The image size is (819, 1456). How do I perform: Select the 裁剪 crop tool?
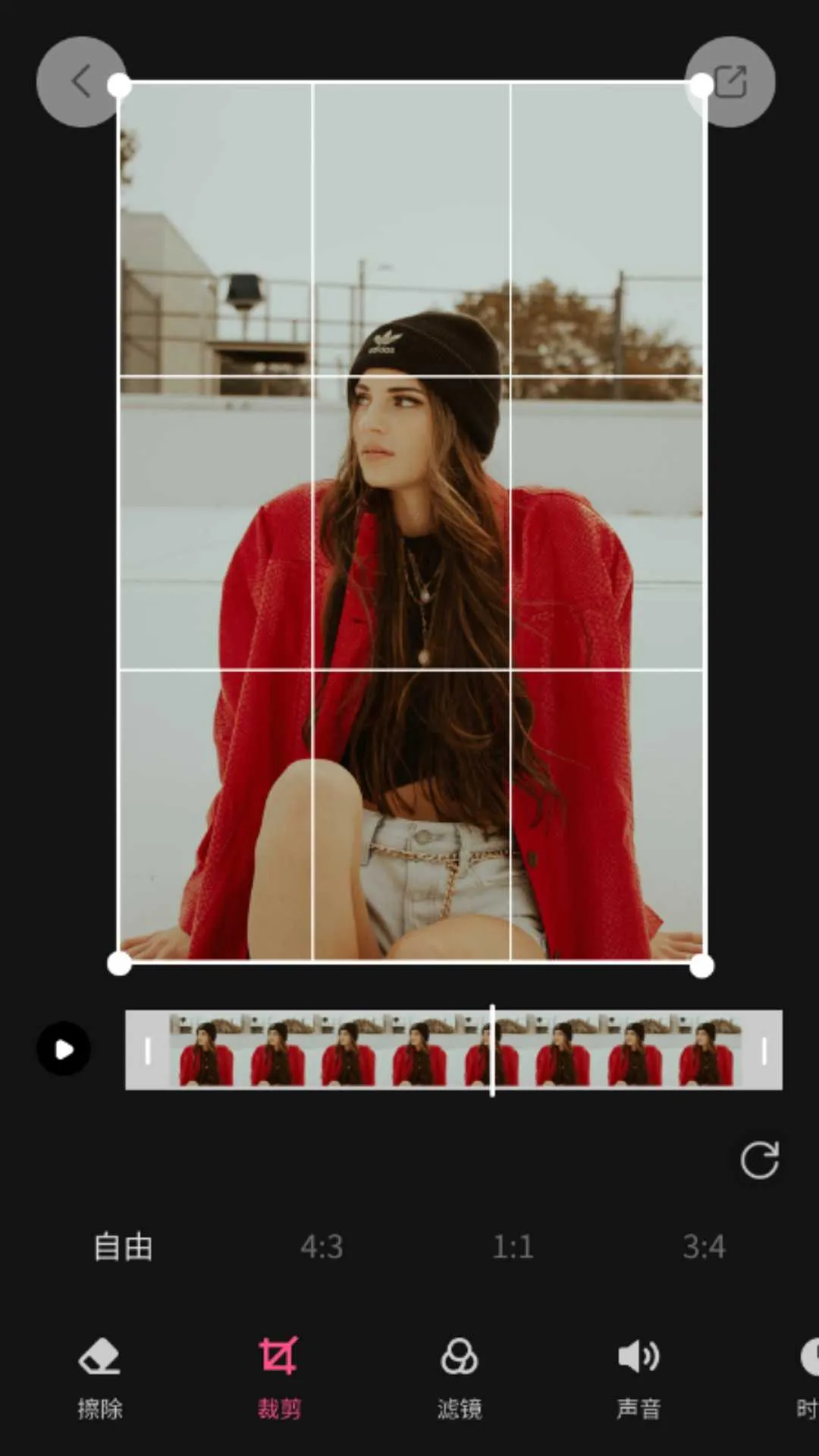[x=279, y=1377]
